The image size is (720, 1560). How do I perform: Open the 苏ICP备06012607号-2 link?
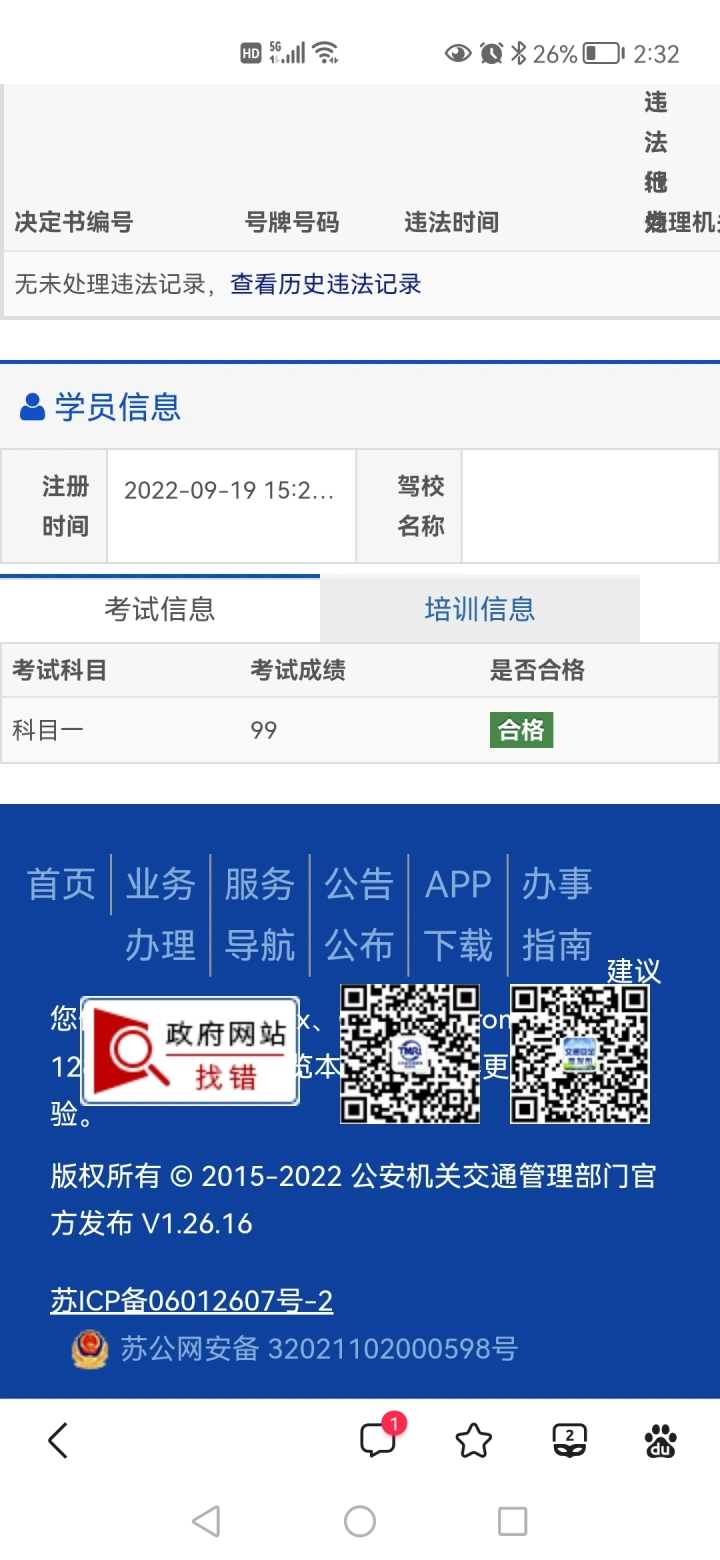pyautogui.click(x=192, y=1300)
